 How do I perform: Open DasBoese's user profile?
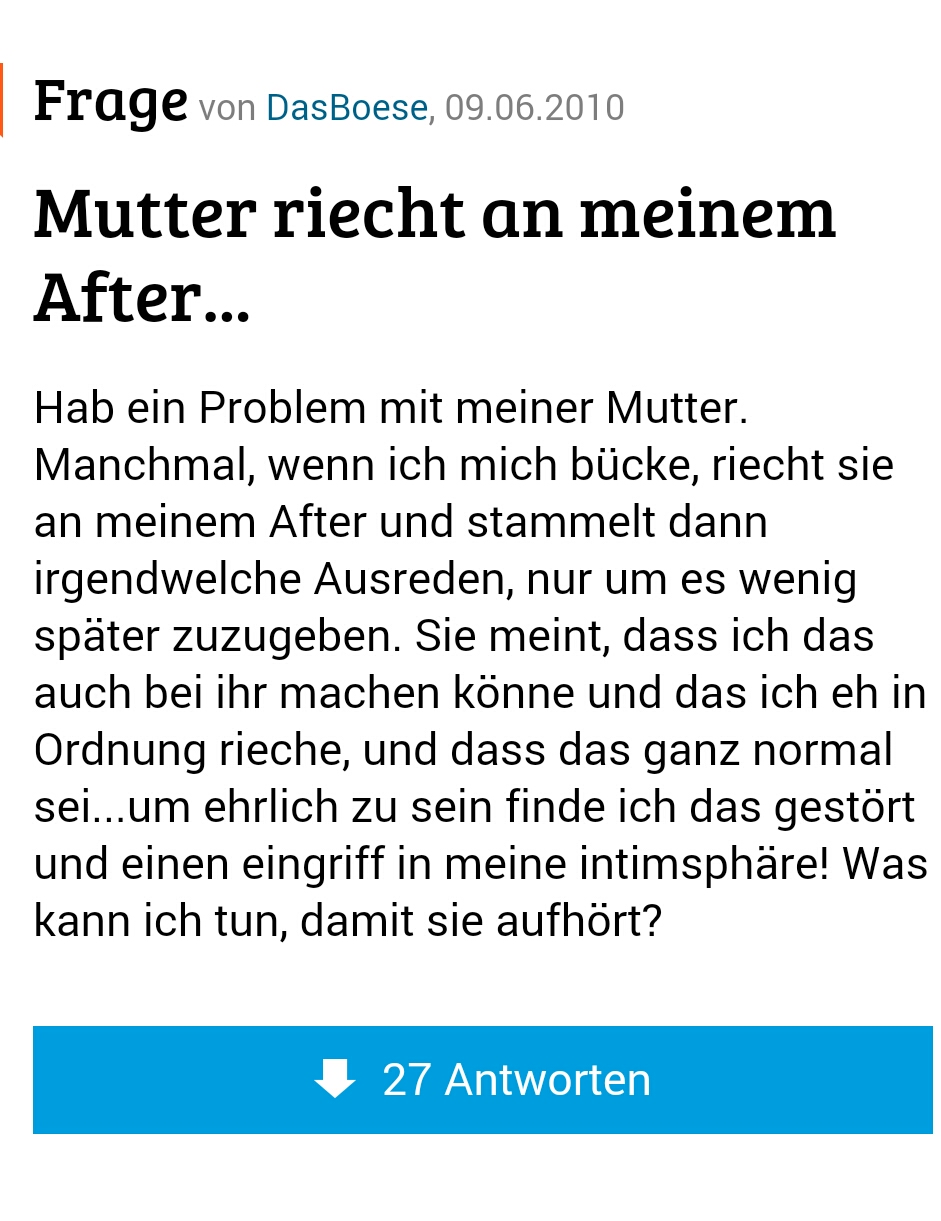tap(346, 107)
